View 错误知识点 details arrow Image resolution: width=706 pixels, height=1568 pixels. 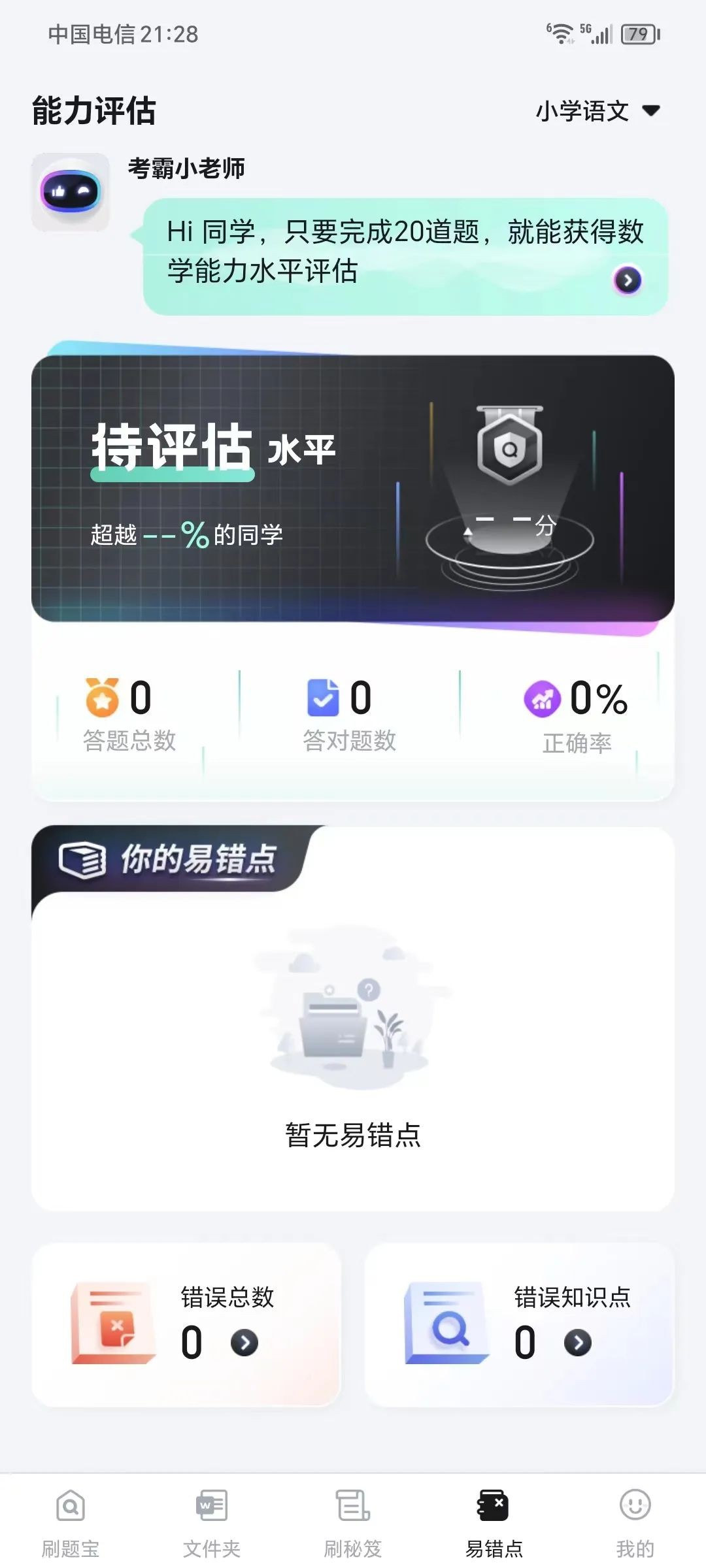point(578,1343)
